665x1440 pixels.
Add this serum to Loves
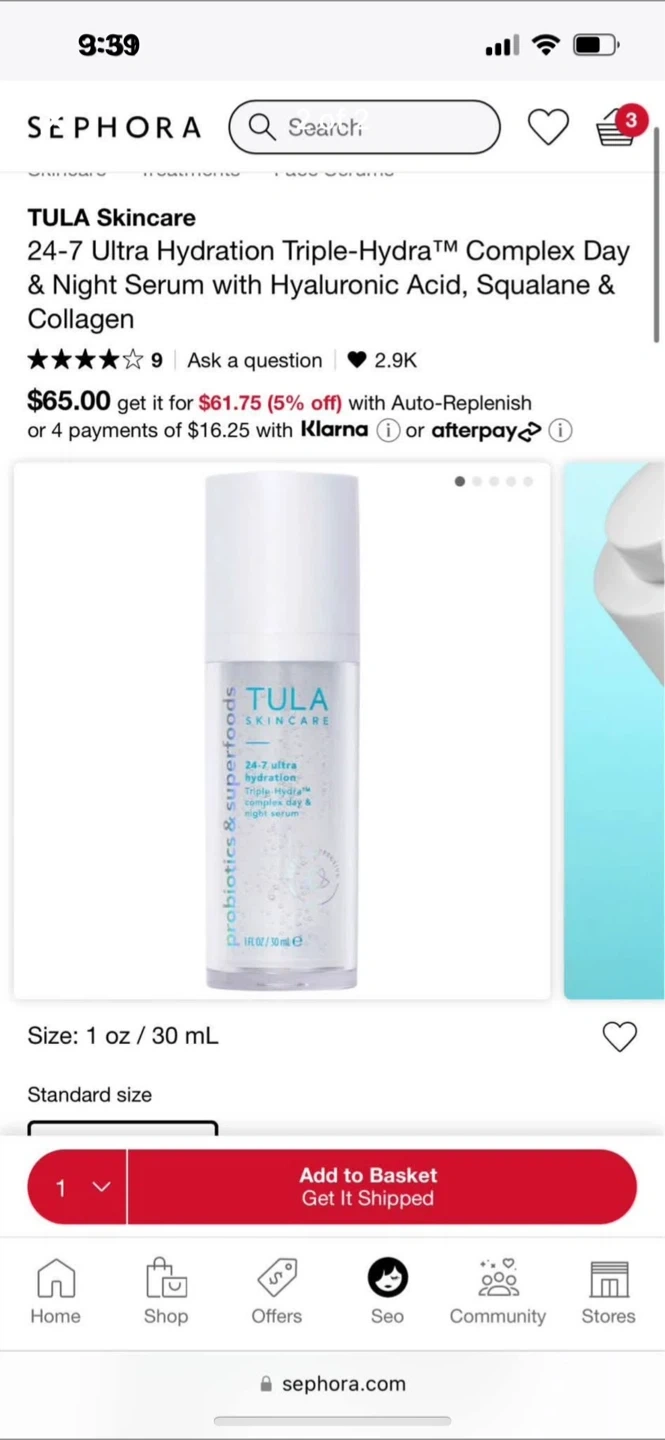coord(619,1037)
